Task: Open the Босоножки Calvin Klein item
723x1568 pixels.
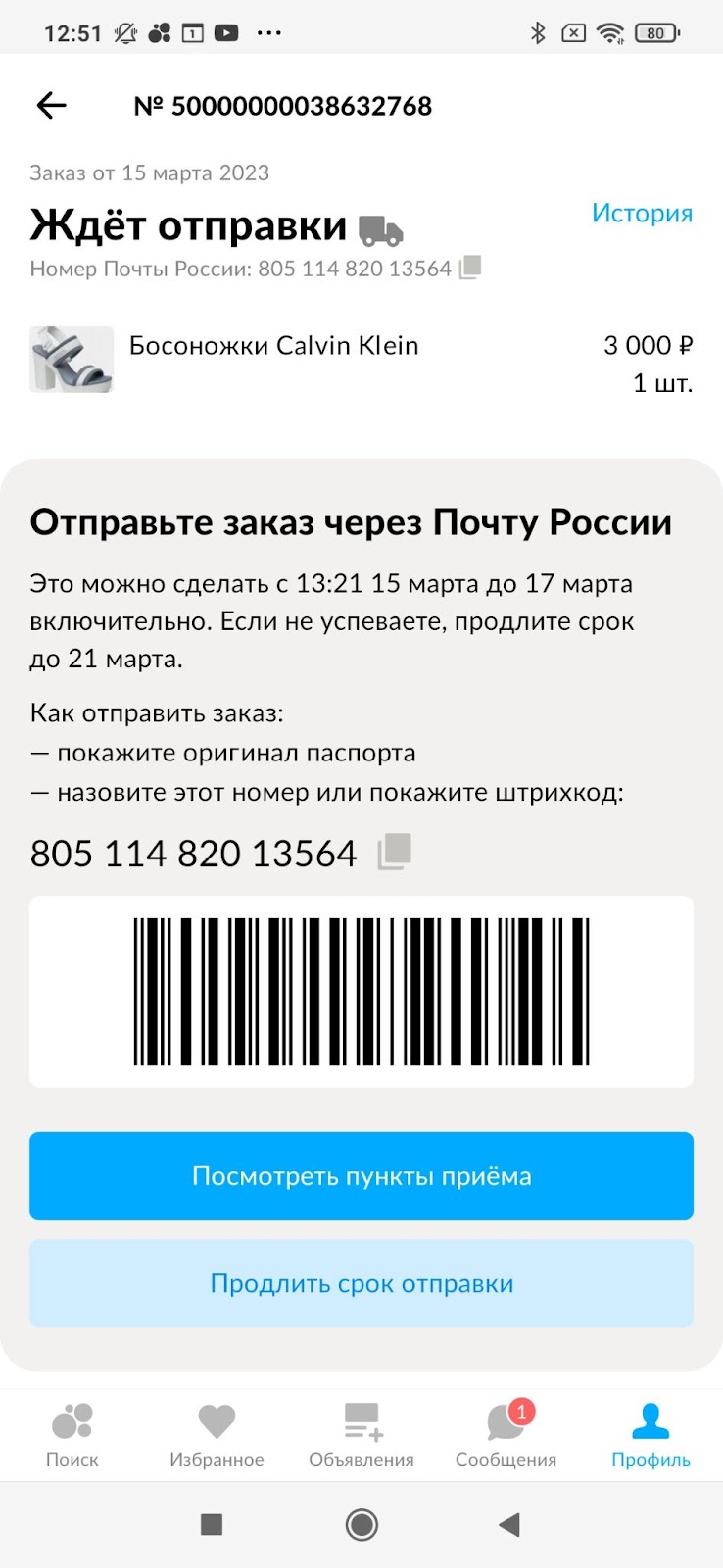Action: tap(273, 346)
